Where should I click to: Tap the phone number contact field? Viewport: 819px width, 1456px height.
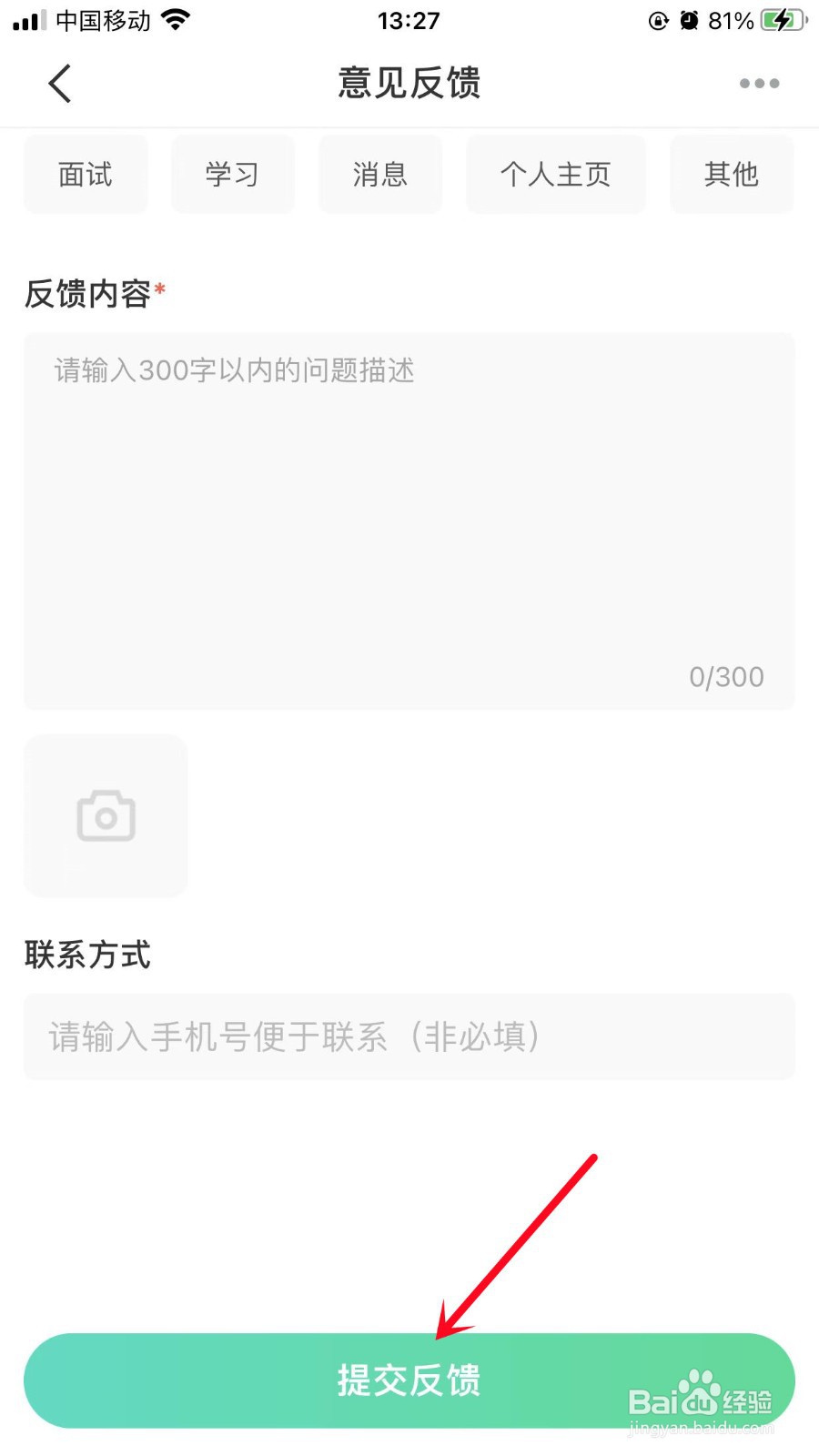pyautogui.click(x=409, y=1036)
